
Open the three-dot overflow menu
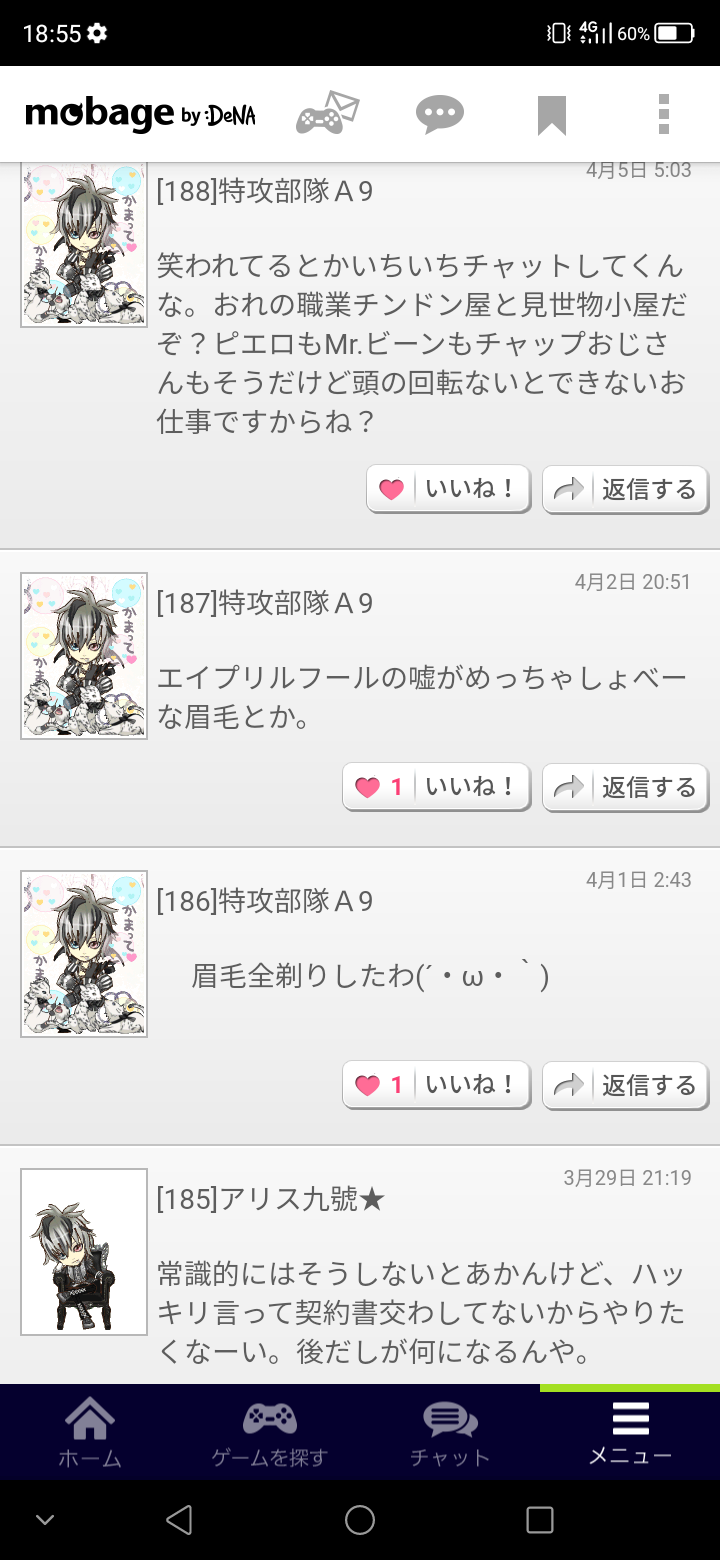tap(664, 114)
